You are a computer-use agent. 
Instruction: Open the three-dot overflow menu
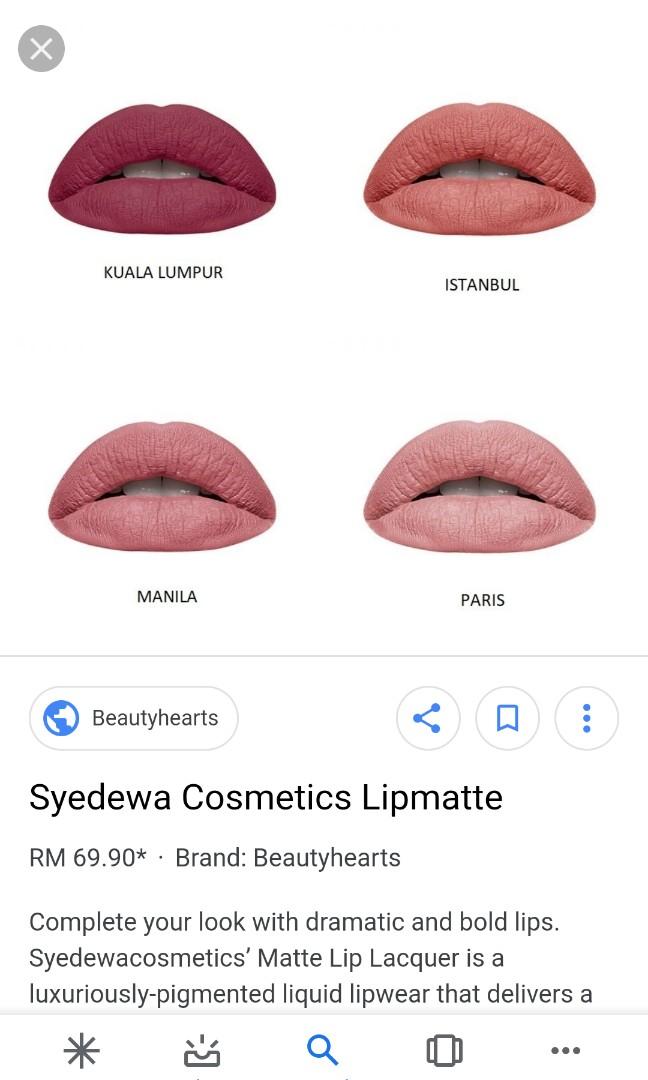pos(586,718)
